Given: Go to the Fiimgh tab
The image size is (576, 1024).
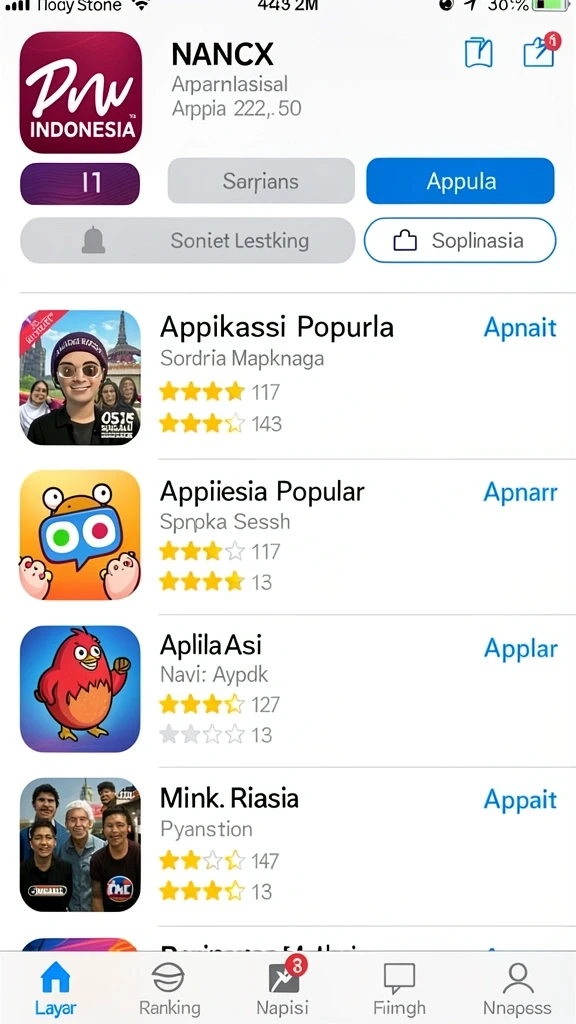Looking at the screenshot, I should click(399, 989).
